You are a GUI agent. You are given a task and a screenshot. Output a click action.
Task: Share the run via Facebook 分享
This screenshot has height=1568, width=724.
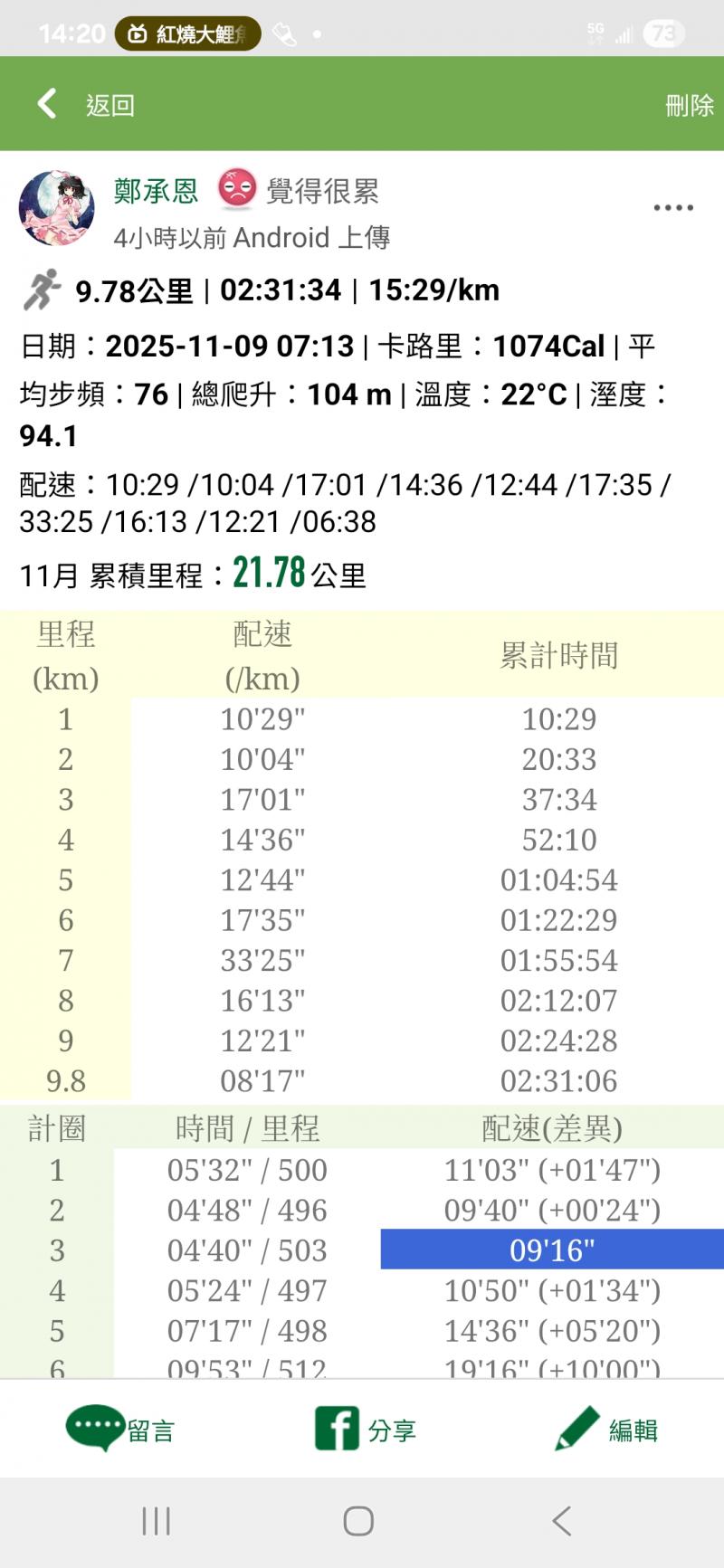click(365, 1429)
